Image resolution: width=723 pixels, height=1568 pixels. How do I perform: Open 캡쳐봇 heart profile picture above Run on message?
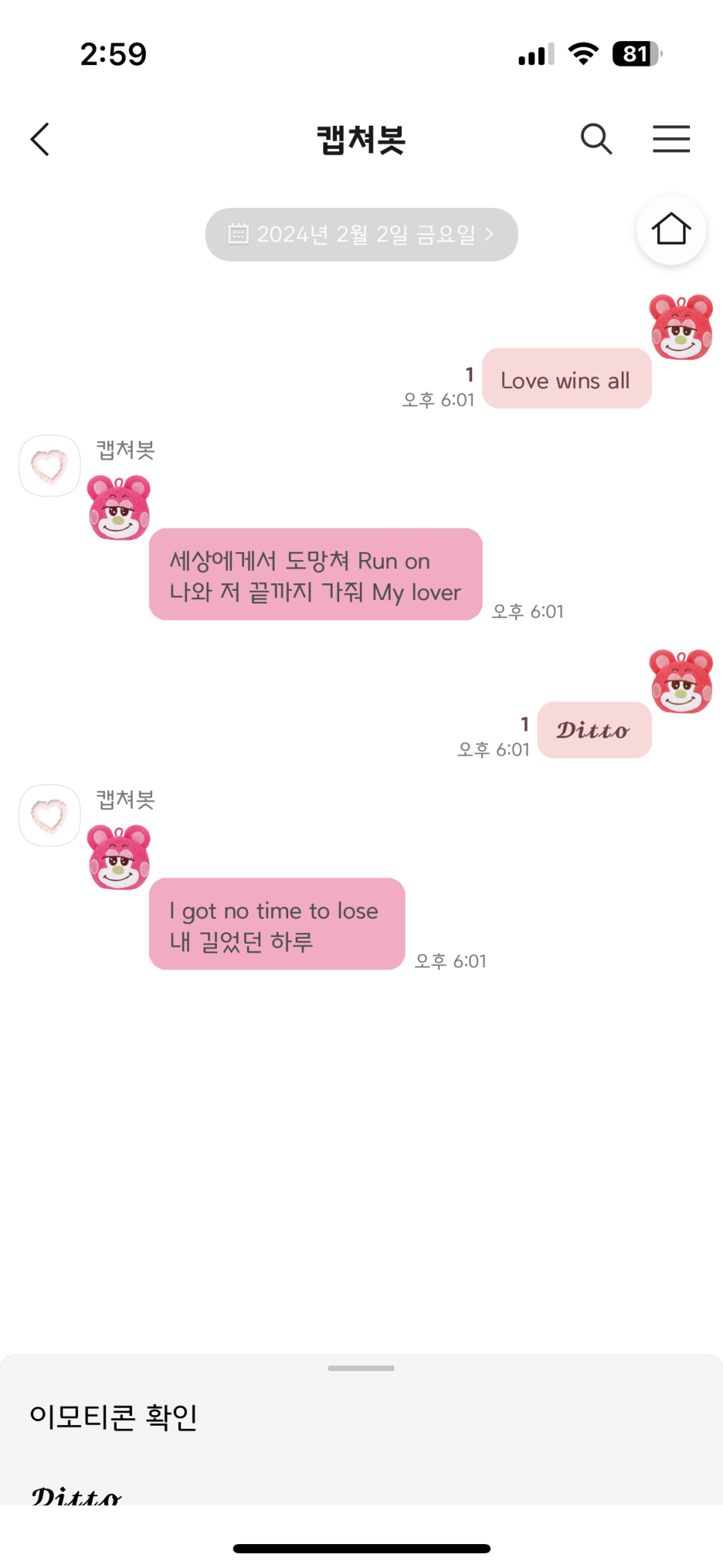click(49, 466)
